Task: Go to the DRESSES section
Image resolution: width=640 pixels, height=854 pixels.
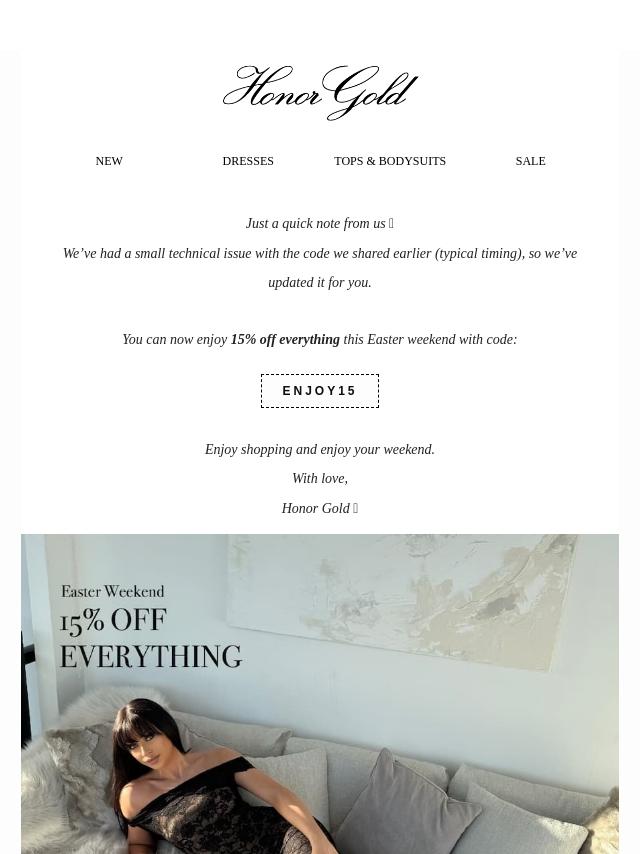Action: click(x=248, y=161)
